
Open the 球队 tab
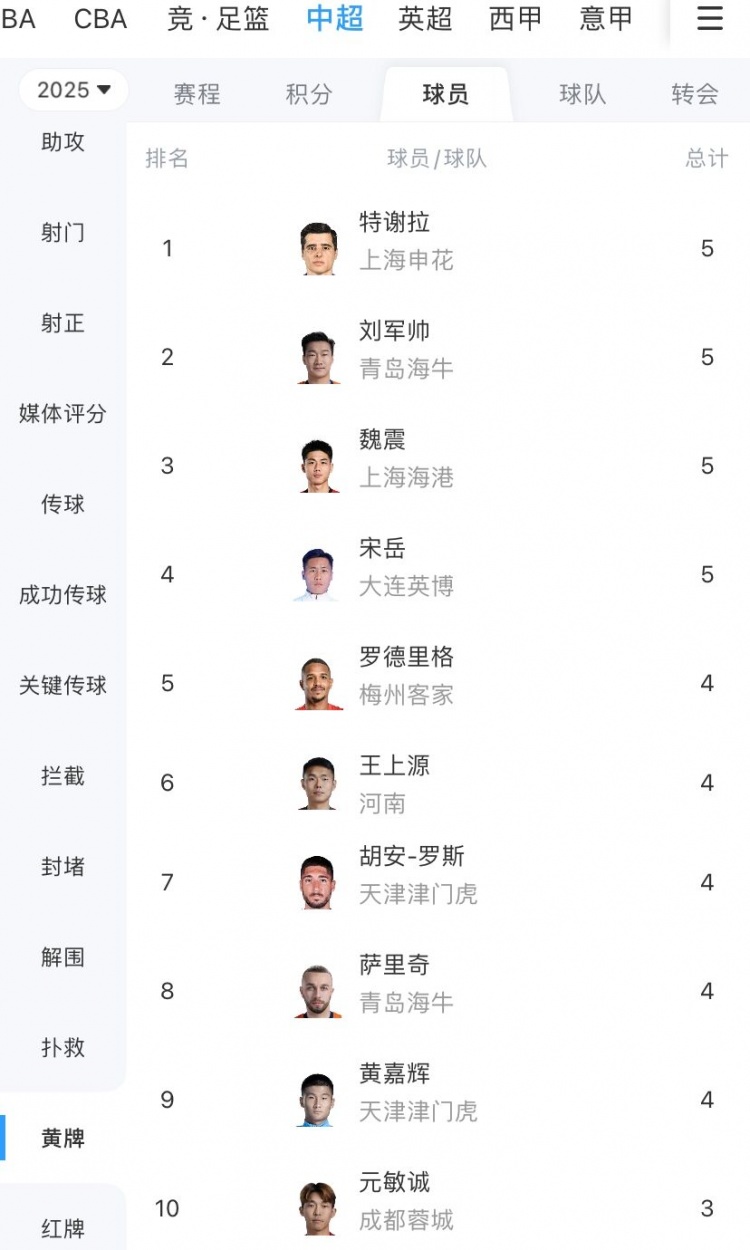582,94
